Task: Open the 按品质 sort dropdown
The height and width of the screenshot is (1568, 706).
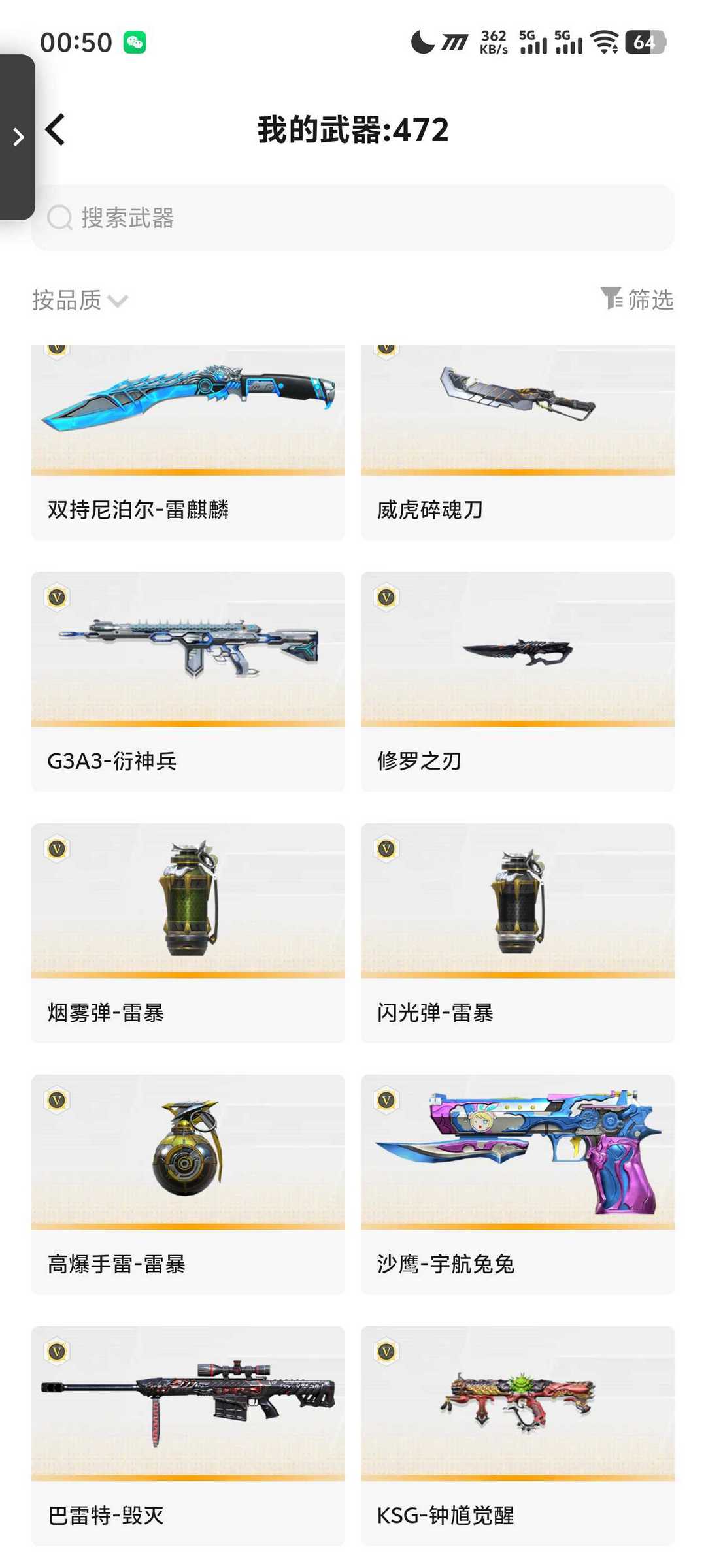Action: tap(80, 301)
